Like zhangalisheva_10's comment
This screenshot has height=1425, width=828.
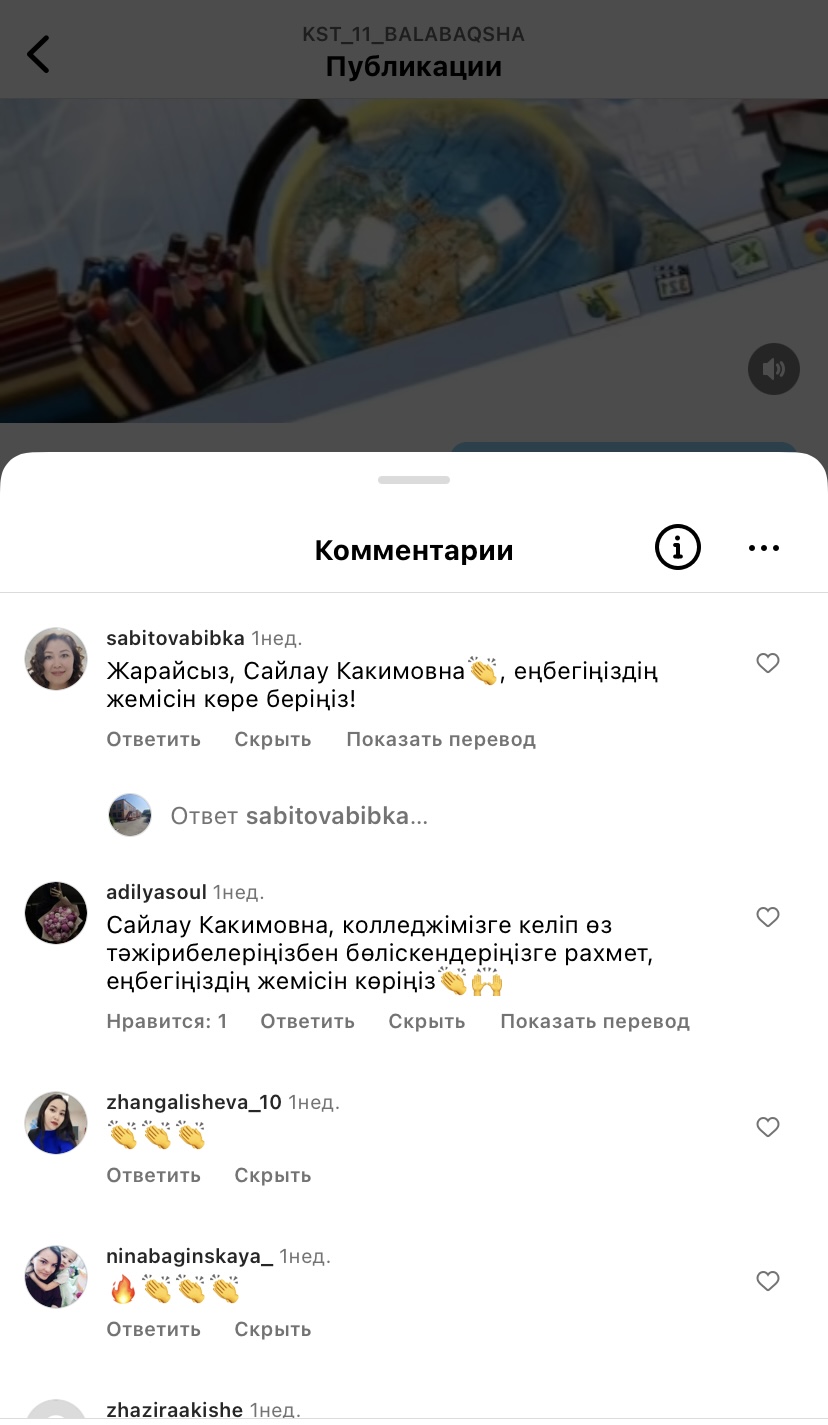click(767, 1127)
